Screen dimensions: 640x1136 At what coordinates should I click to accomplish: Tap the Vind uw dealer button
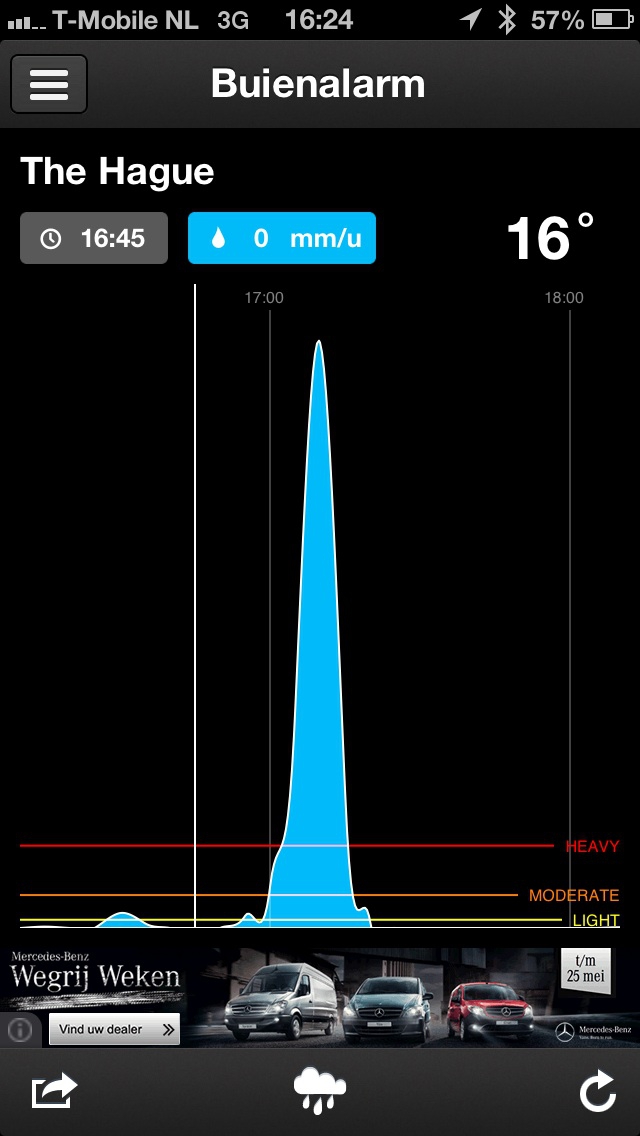point(115,1030)
